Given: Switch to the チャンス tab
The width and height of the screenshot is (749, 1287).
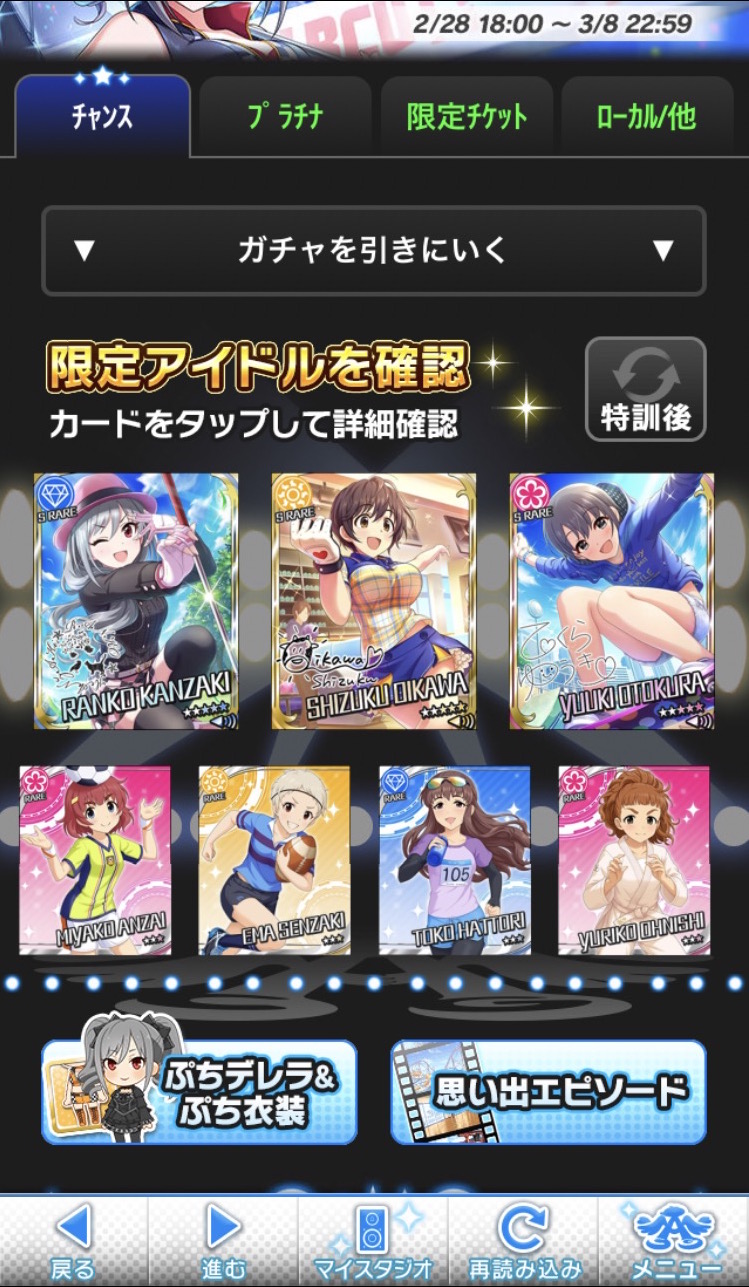Looking at the screenshot, I should pos(102,116).
